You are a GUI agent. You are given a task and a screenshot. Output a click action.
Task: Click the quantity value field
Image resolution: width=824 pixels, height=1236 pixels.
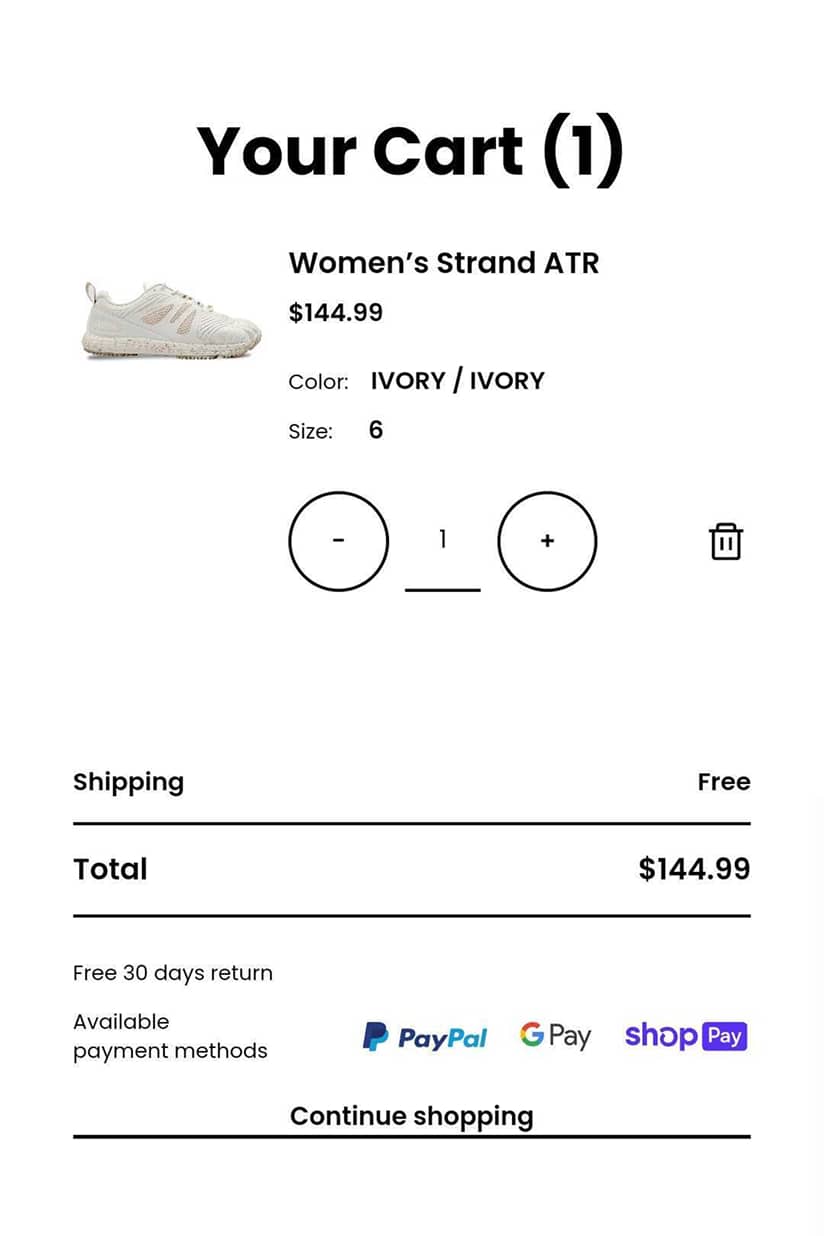(442, 541)
